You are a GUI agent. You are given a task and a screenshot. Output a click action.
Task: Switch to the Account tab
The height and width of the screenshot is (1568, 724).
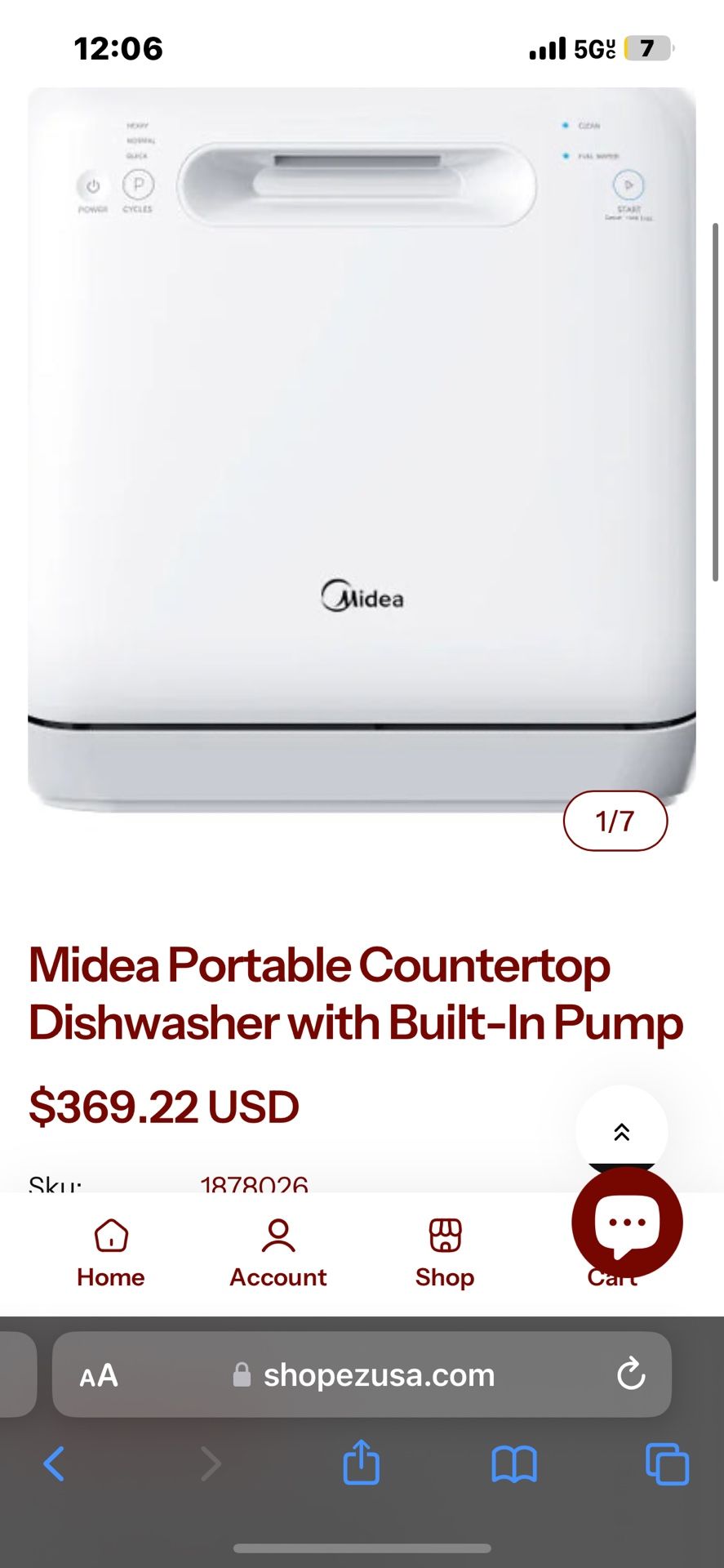tap(278, 1254)
